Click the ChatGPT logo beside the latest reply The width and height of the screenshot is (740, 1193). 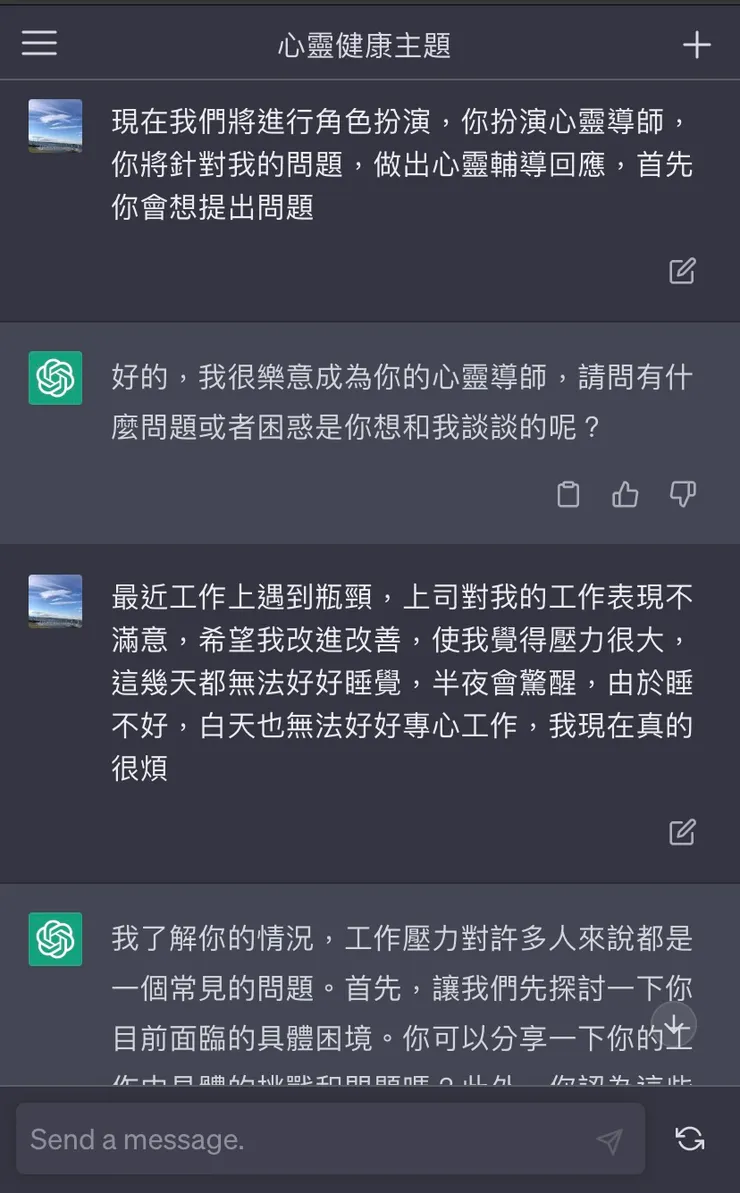pos(55,941)
